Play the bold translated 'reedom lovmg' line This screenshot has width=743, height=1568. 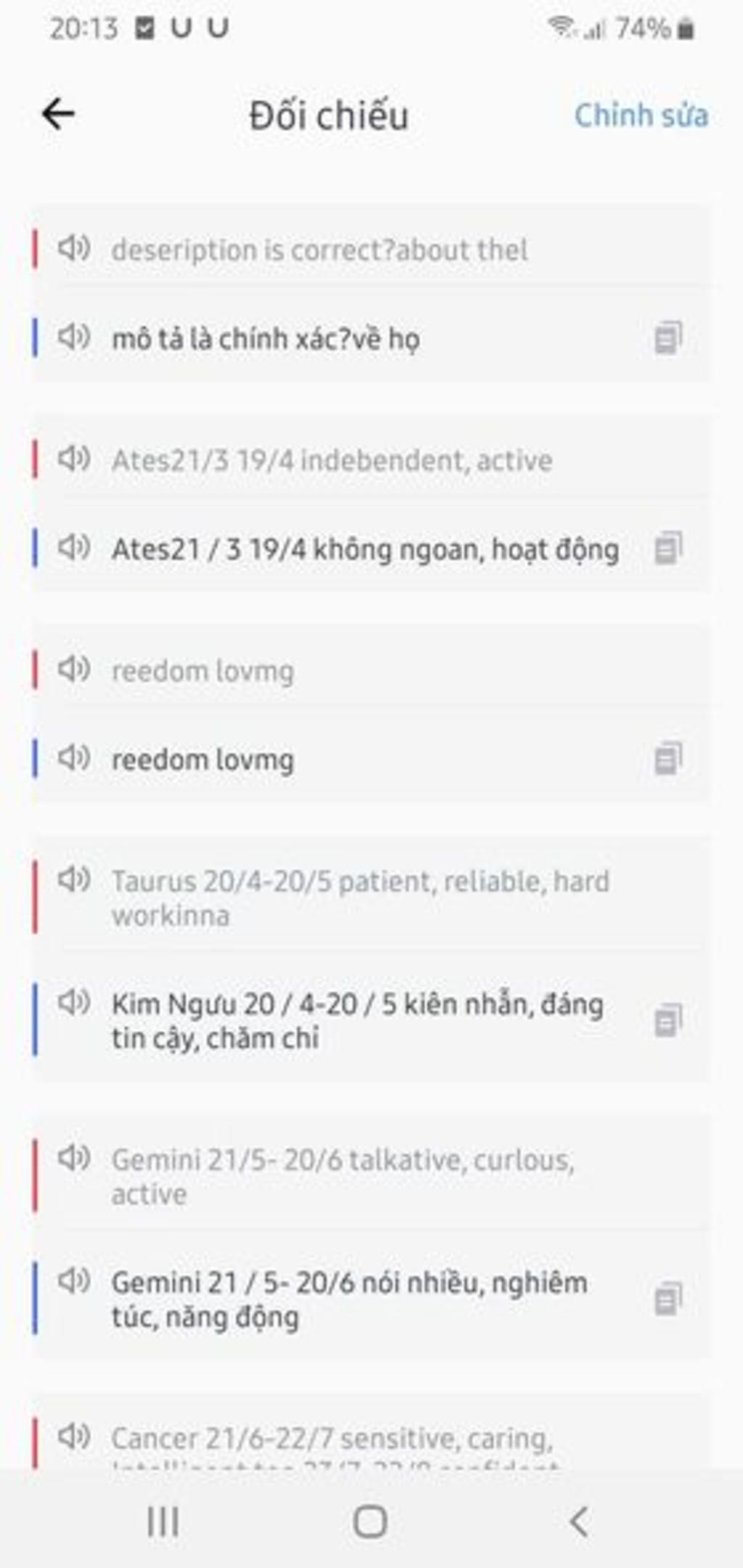click(x=74, y=758)
